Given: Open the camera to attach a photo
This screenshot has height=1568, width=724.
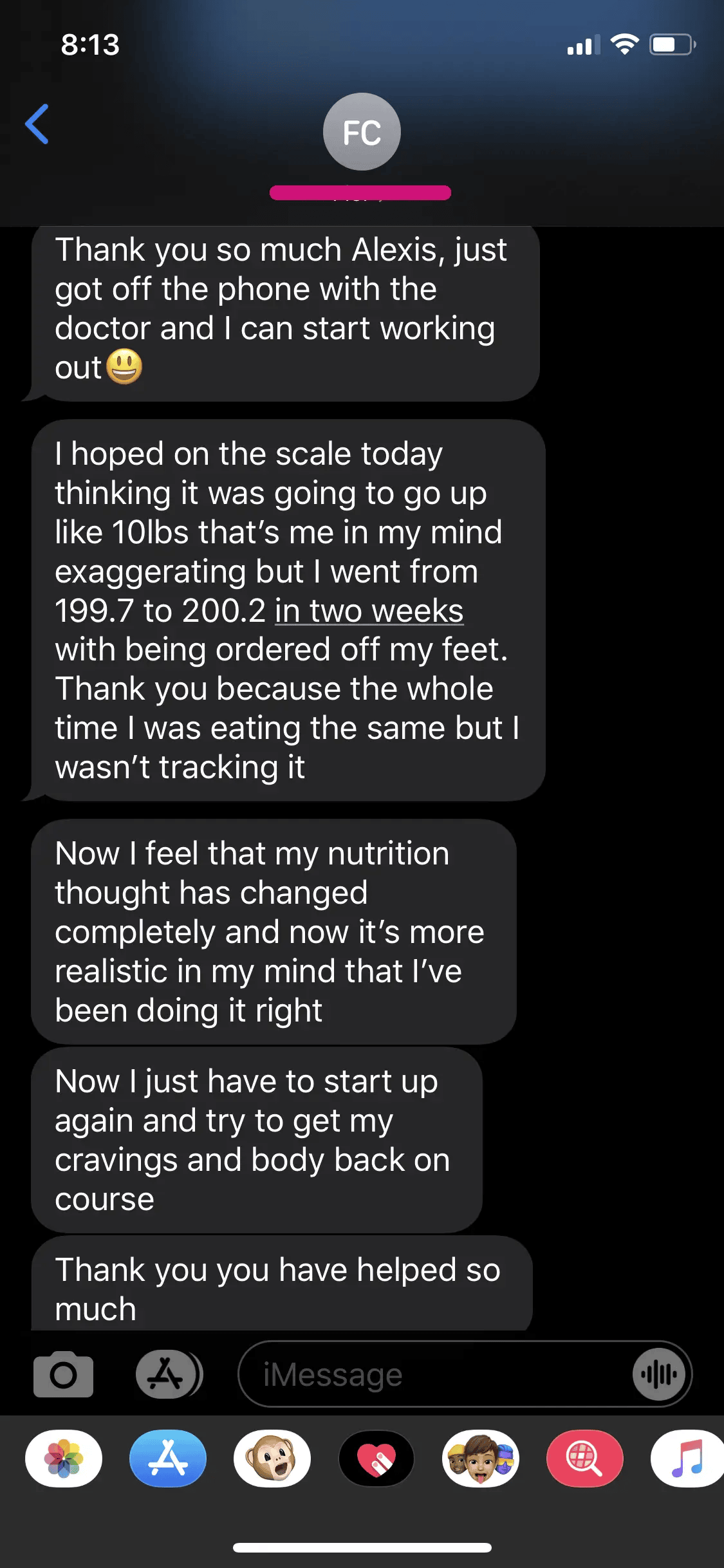Looking at the screenshot, I should [x=63, y=1374].
